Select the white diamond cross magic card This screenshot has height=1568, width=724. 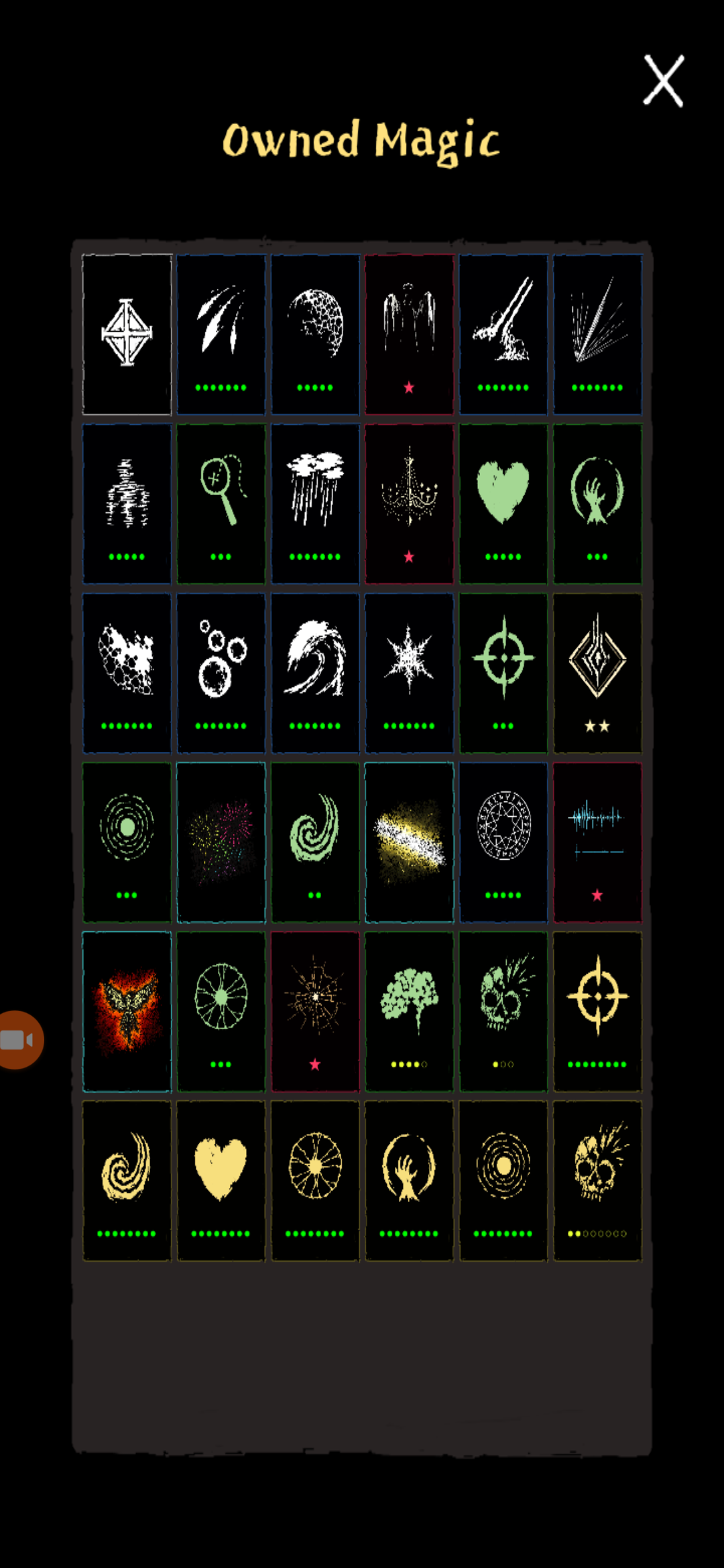tap(127, 334)
